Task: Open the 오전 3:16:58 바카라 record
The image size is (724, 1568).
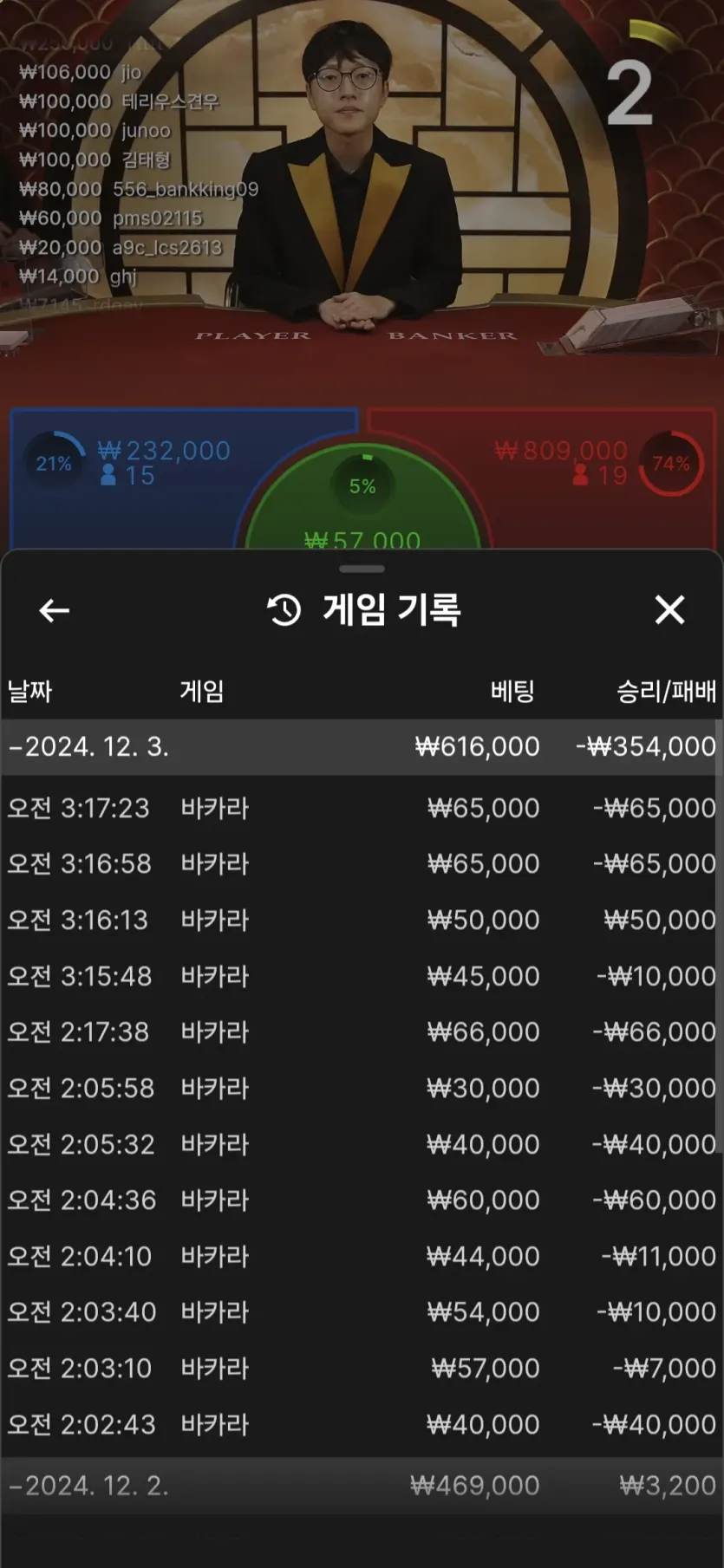Action: tap(361, 864)
